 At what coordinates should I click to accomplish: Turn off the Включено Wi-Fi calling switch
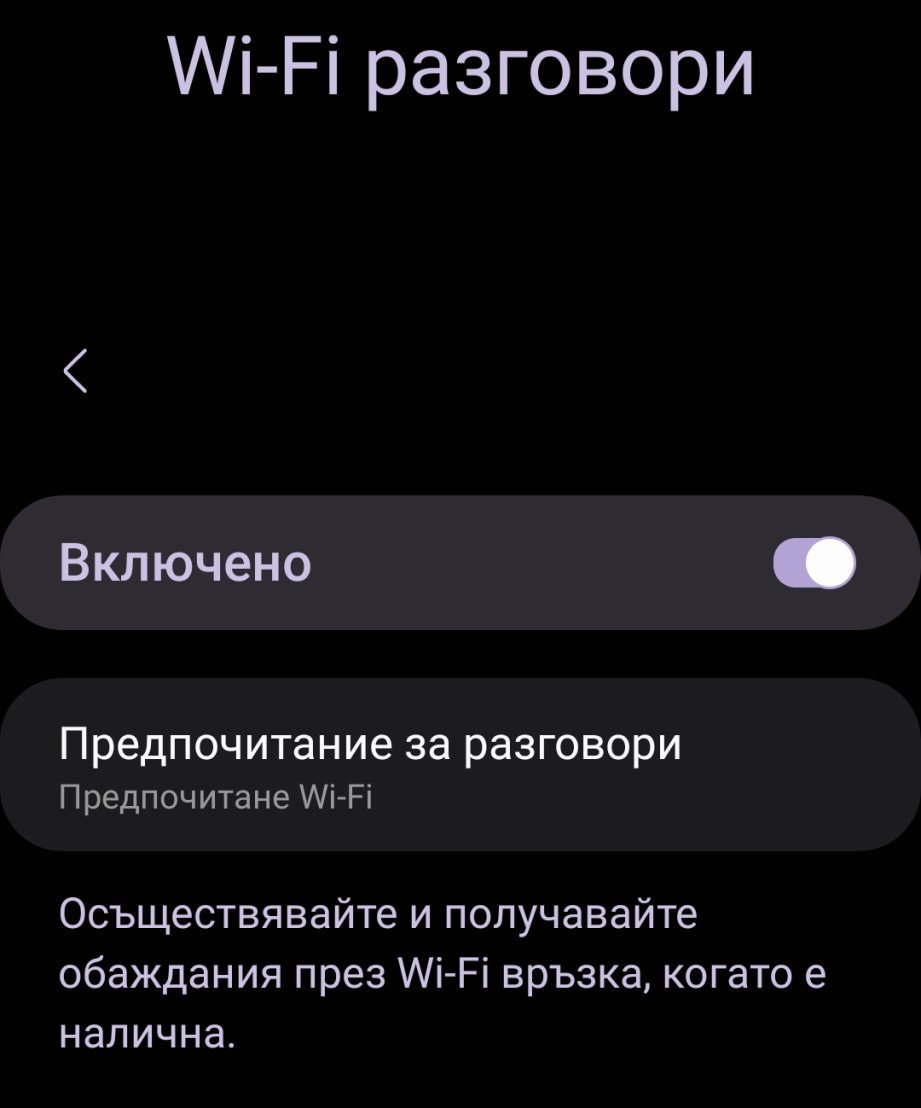click(x=814, y=563)
